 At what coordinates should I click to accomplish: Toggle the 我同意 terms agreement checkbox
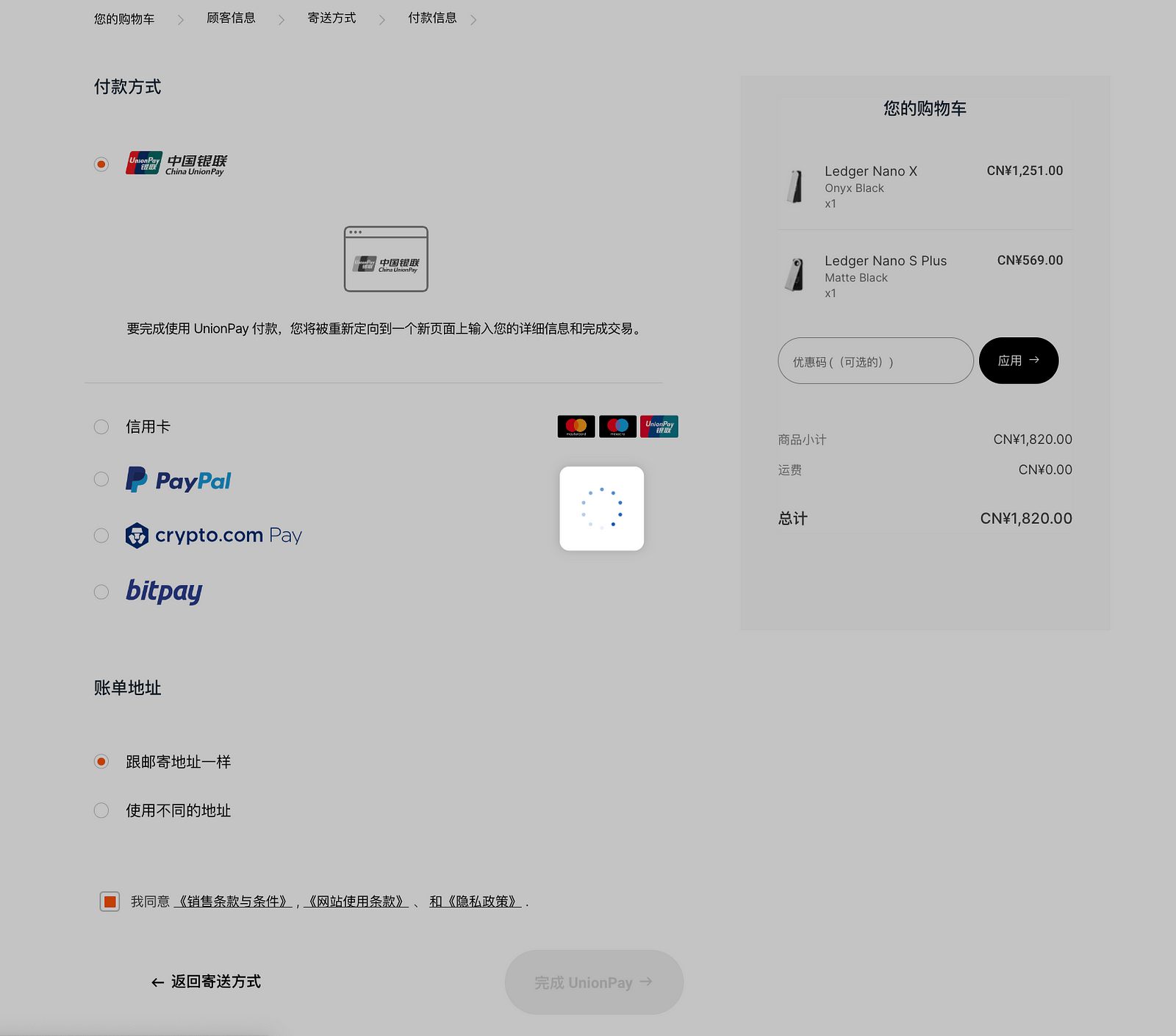[x=110, y=902]
